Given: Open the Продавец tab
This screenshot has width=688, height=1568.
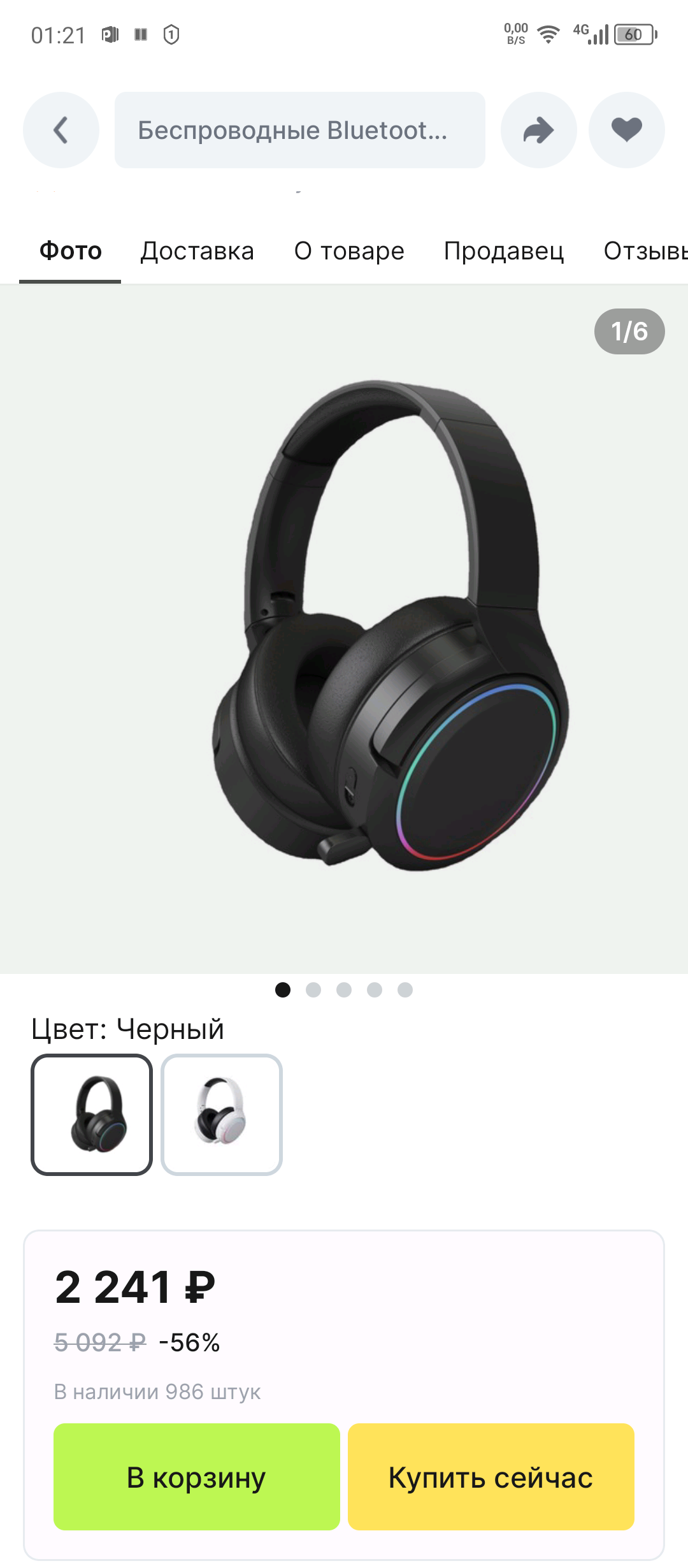Looking at the screenshot, I should (504, 251).
